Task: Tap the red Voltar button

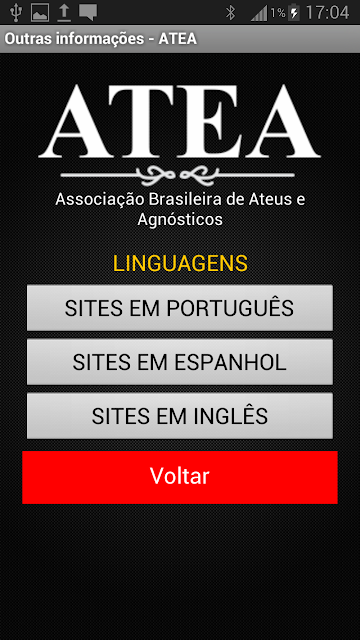Action: [180, 477]
